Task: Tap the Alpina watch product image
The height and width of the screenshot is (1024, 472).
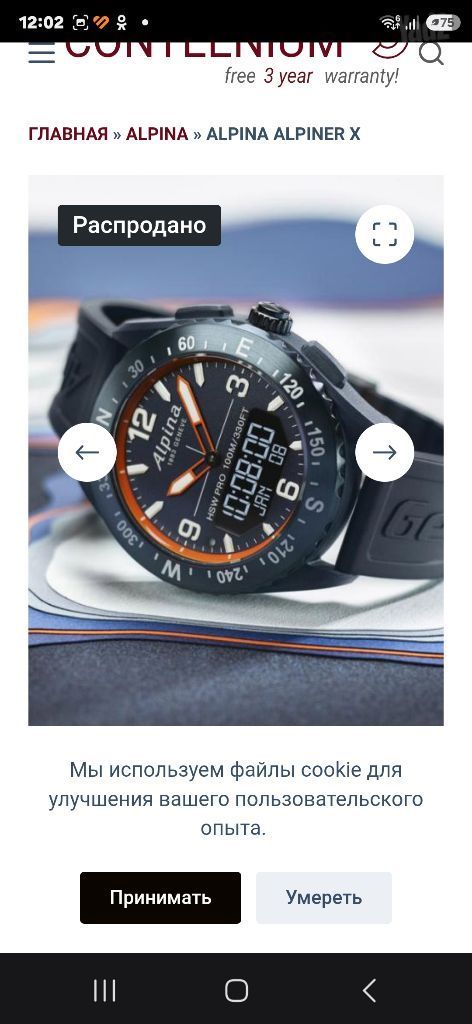Action: (236, 450)
